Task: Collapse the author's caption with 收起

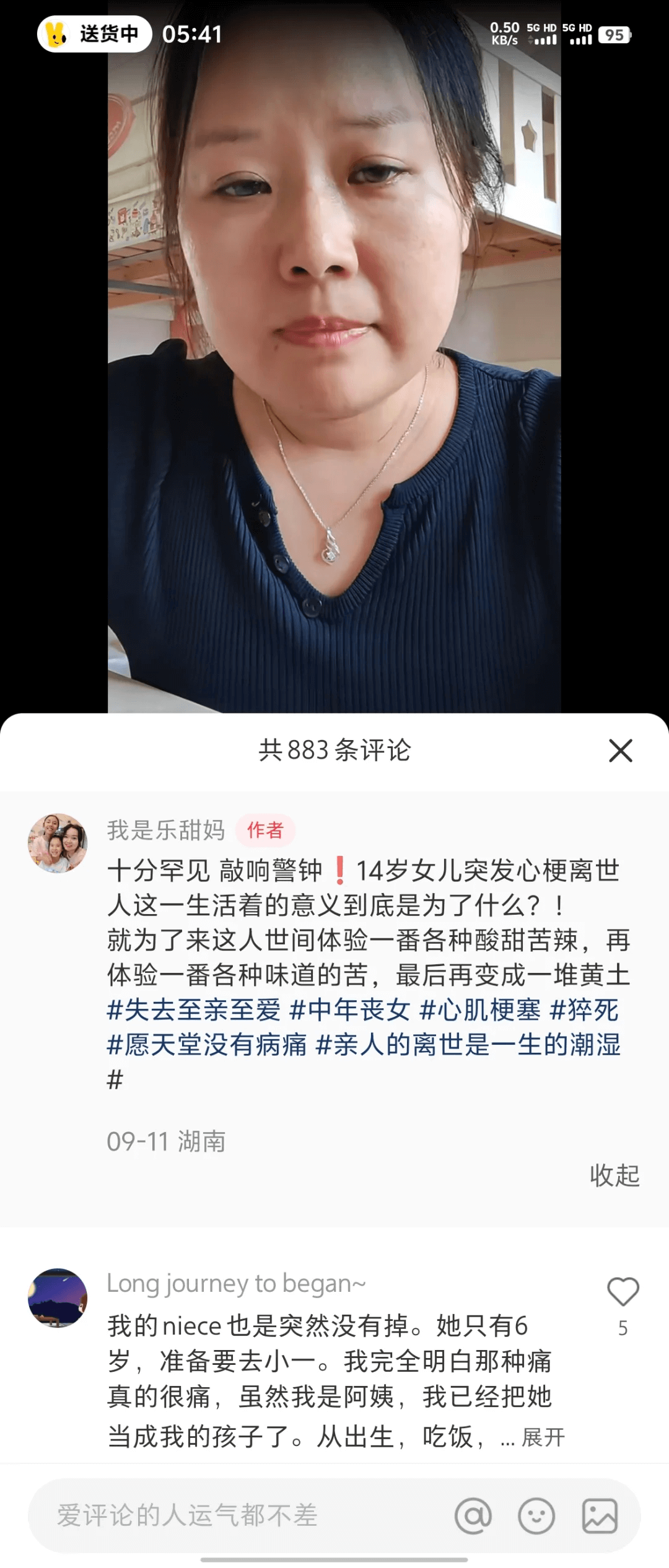Action: click(x=614, y=1175)
